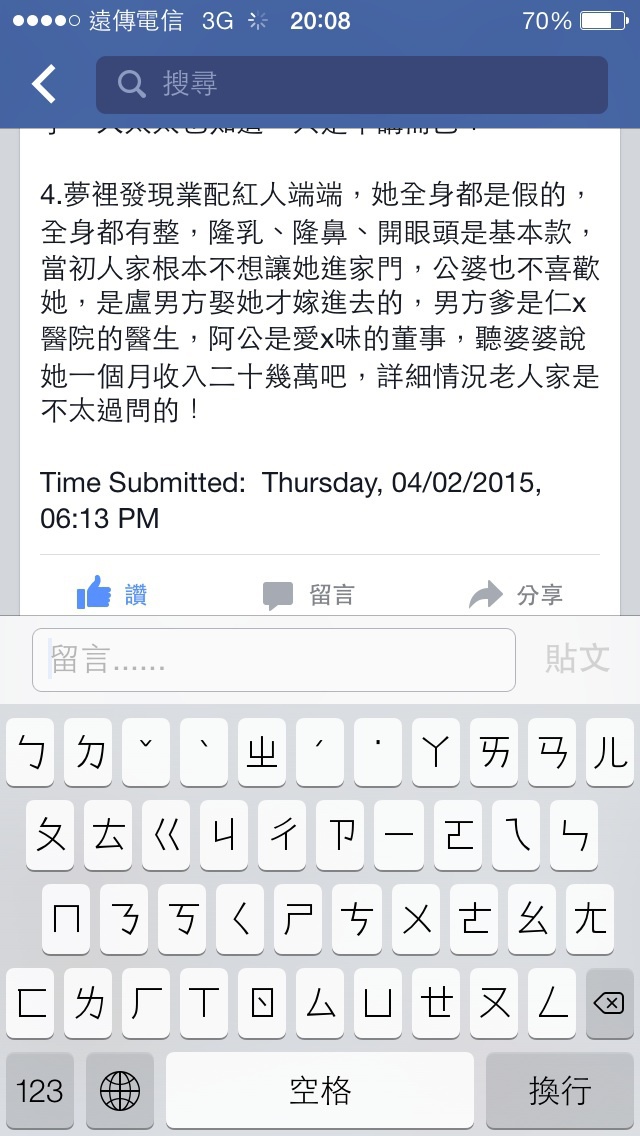Share the post with 分享
The width and height of the screenshot is (640, 1136).
pyautogui.click(x=515, y=595)
